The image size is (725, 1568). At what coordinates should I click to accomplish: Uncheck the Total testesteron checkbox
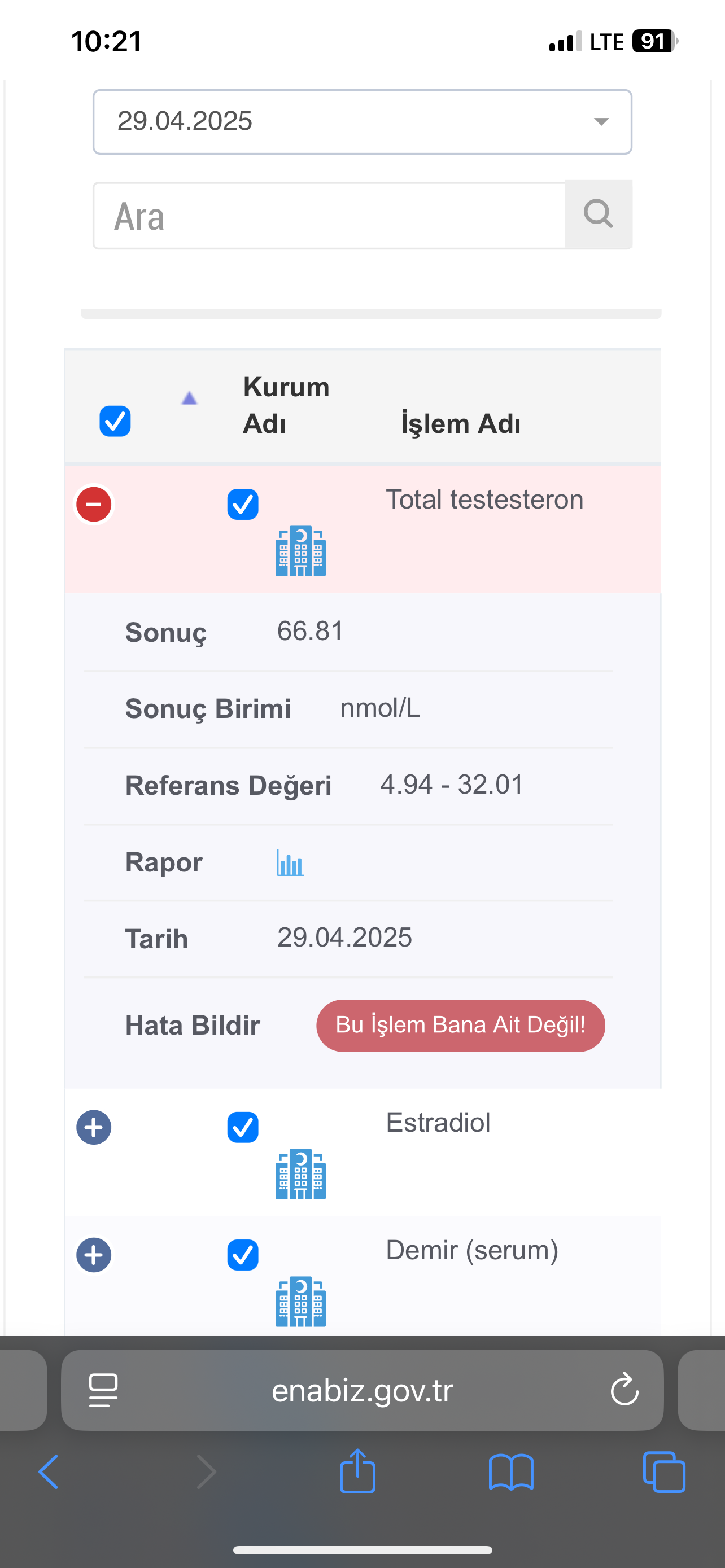[x=243, y=504]
